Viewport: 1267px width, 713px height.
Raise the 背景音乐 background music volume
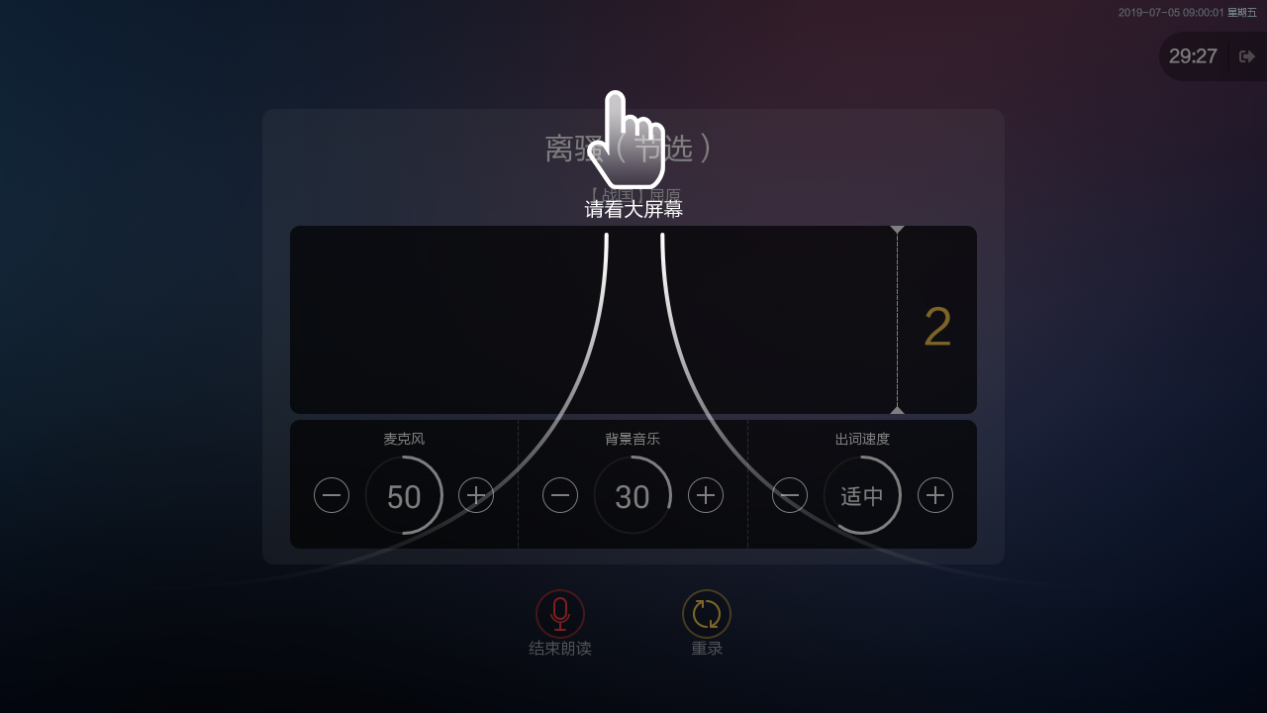[x=706, y=495]
